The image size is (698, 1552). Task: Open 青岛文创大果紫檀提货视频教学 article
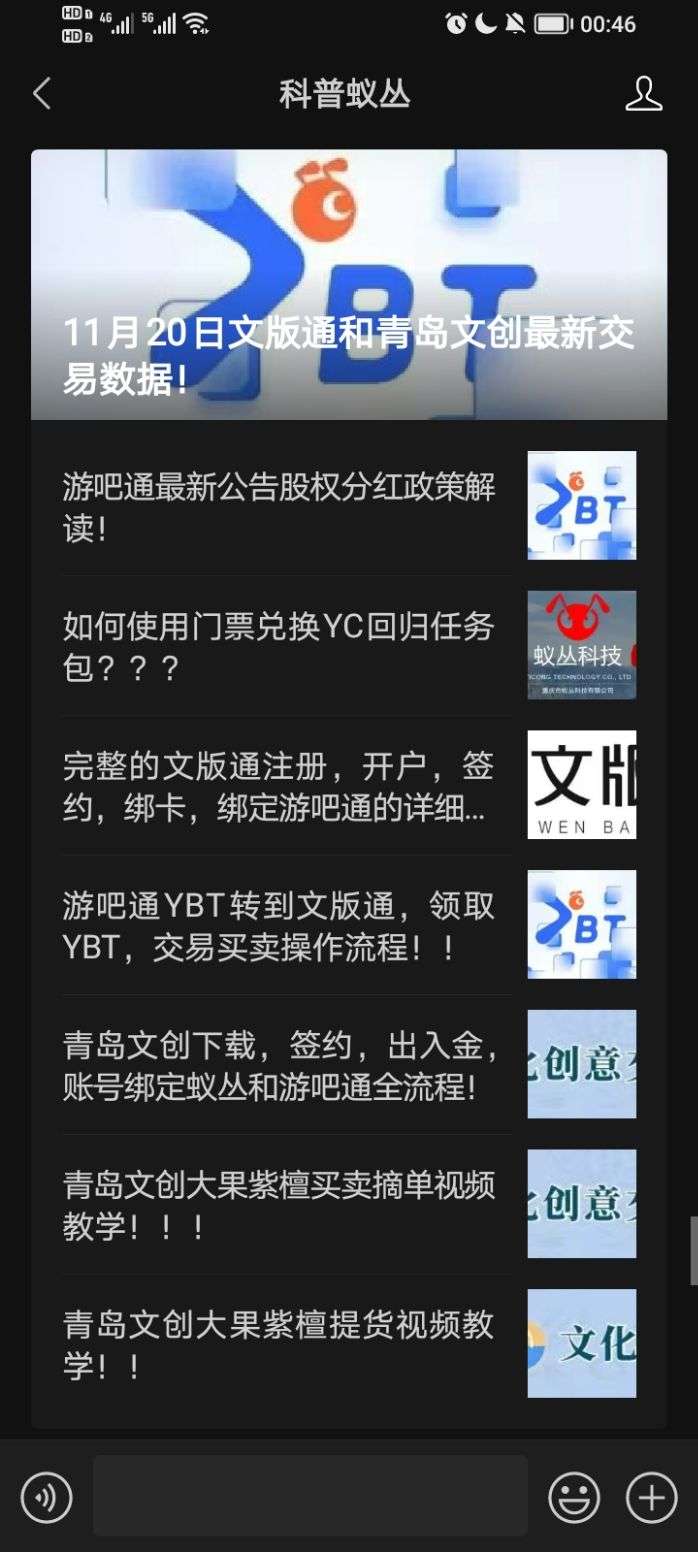[x=349, y=1343]
